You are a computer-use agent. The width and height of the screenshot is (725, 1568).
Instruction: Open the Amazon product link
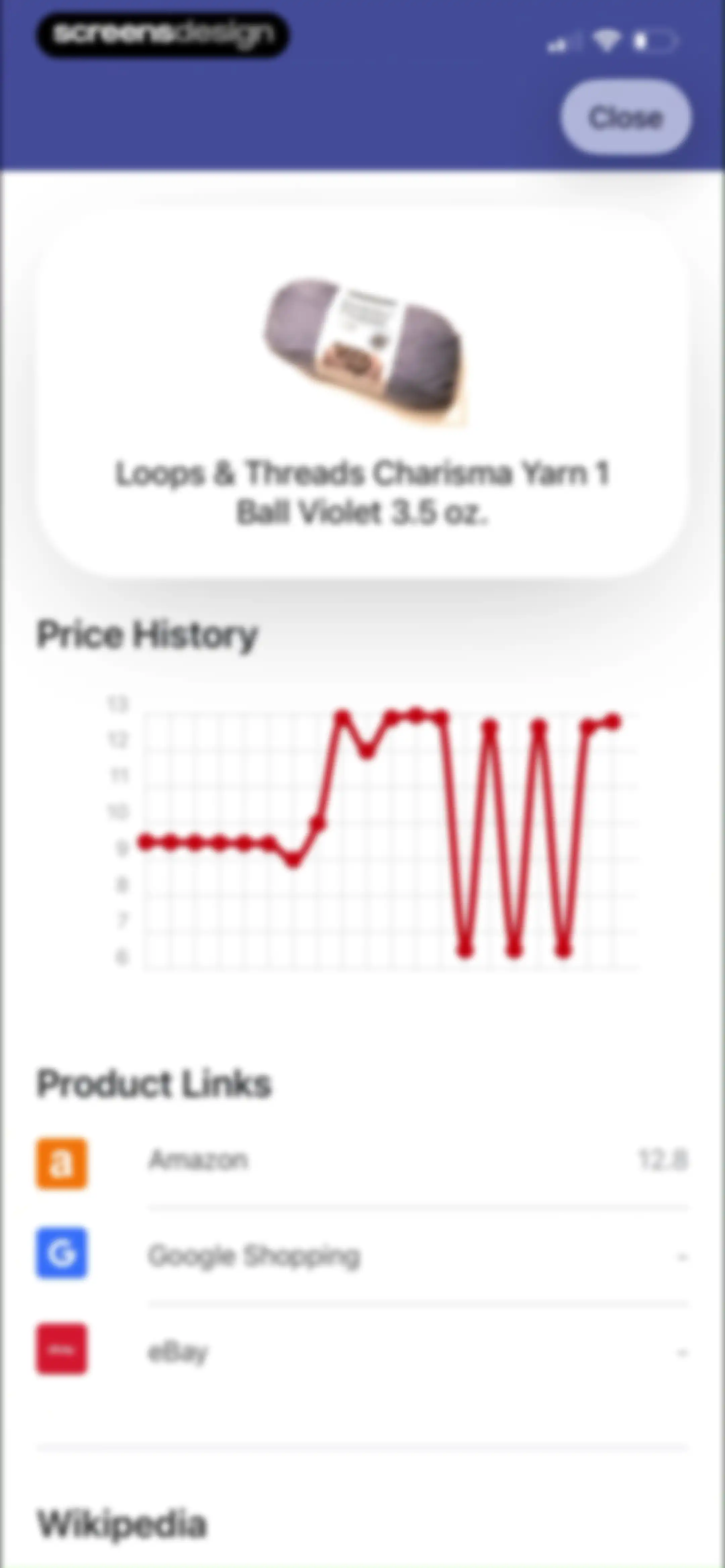point(362,1161)
